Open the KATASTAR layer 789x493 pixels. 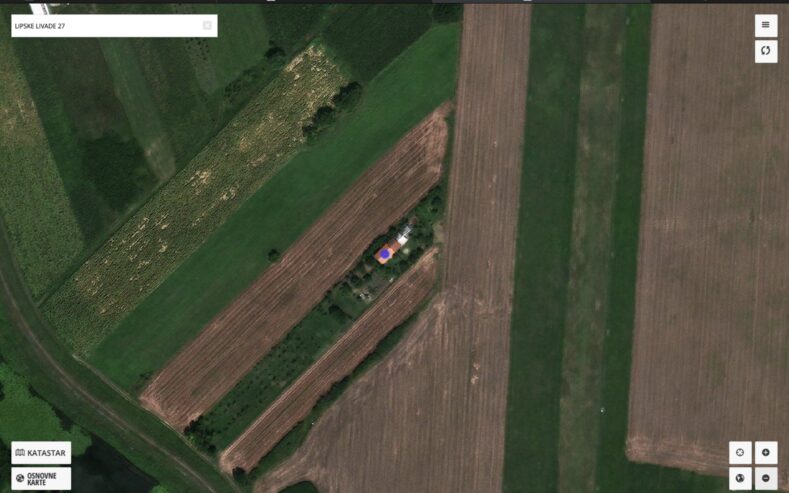click(x=41, y=453)
